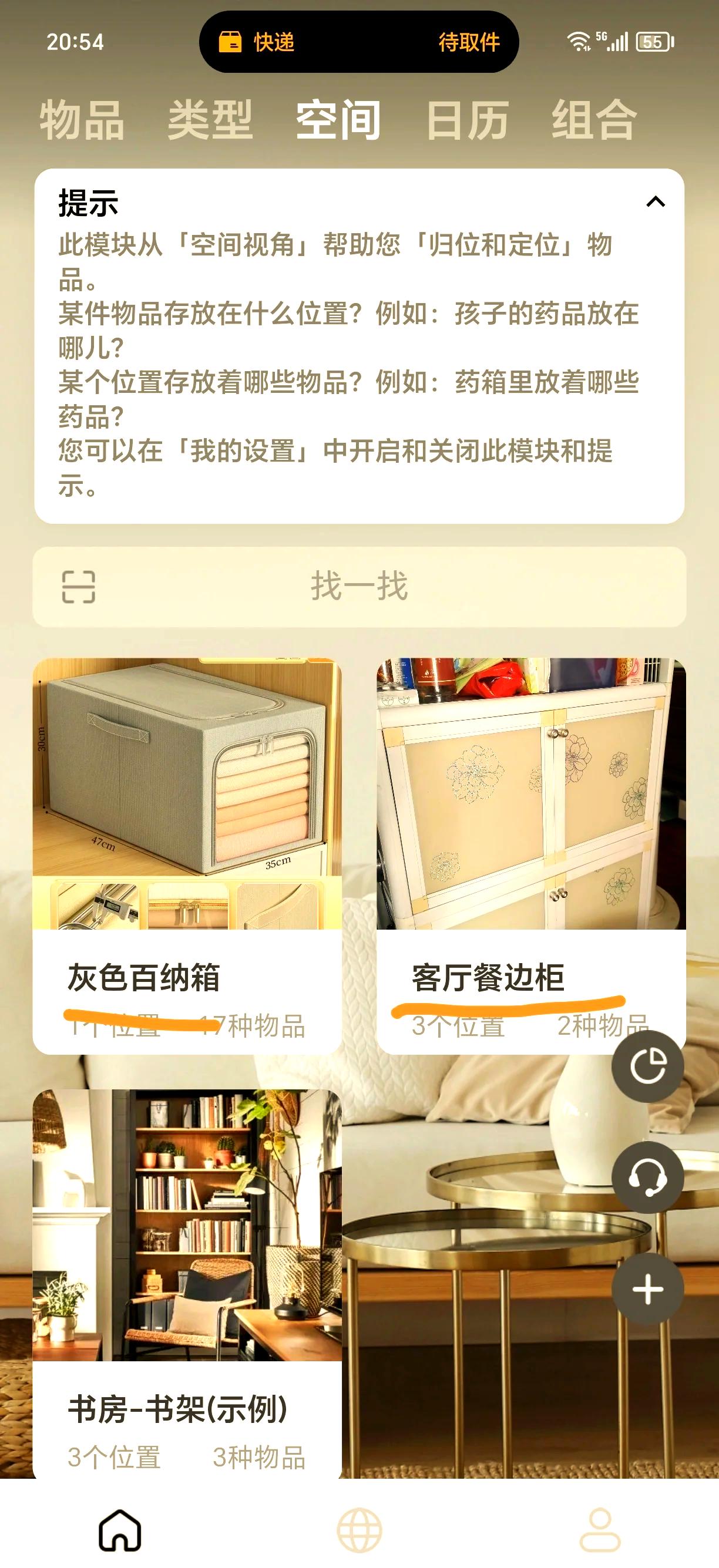The image size is (719, 1568).
Task: Tap the 找一找 search button
Action: coord(359,587)
